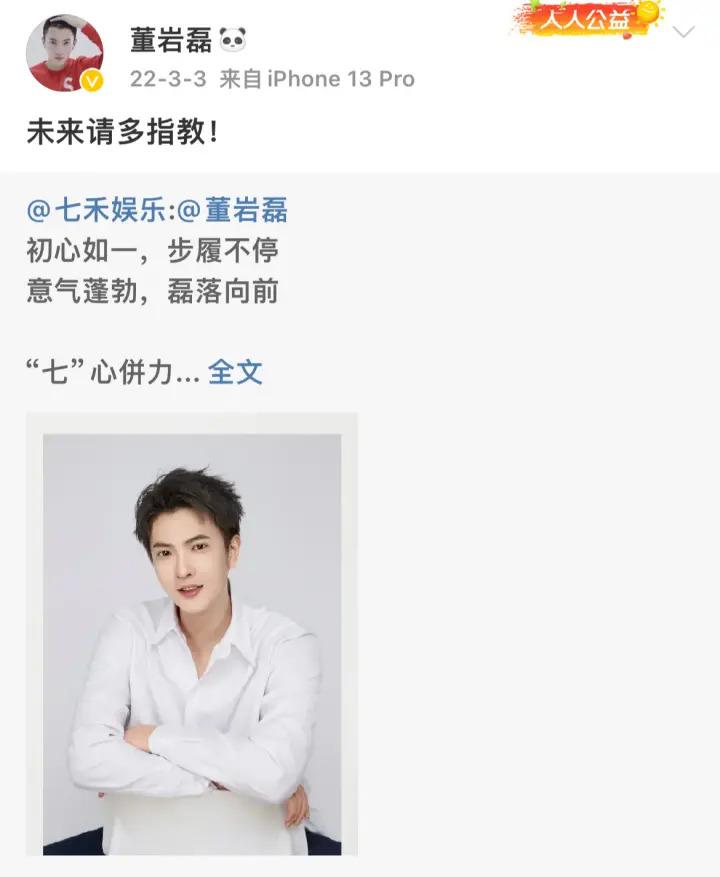Tap 全文 to read full post
This screenshot has width=720, height=877.
(x=235, y=372)
